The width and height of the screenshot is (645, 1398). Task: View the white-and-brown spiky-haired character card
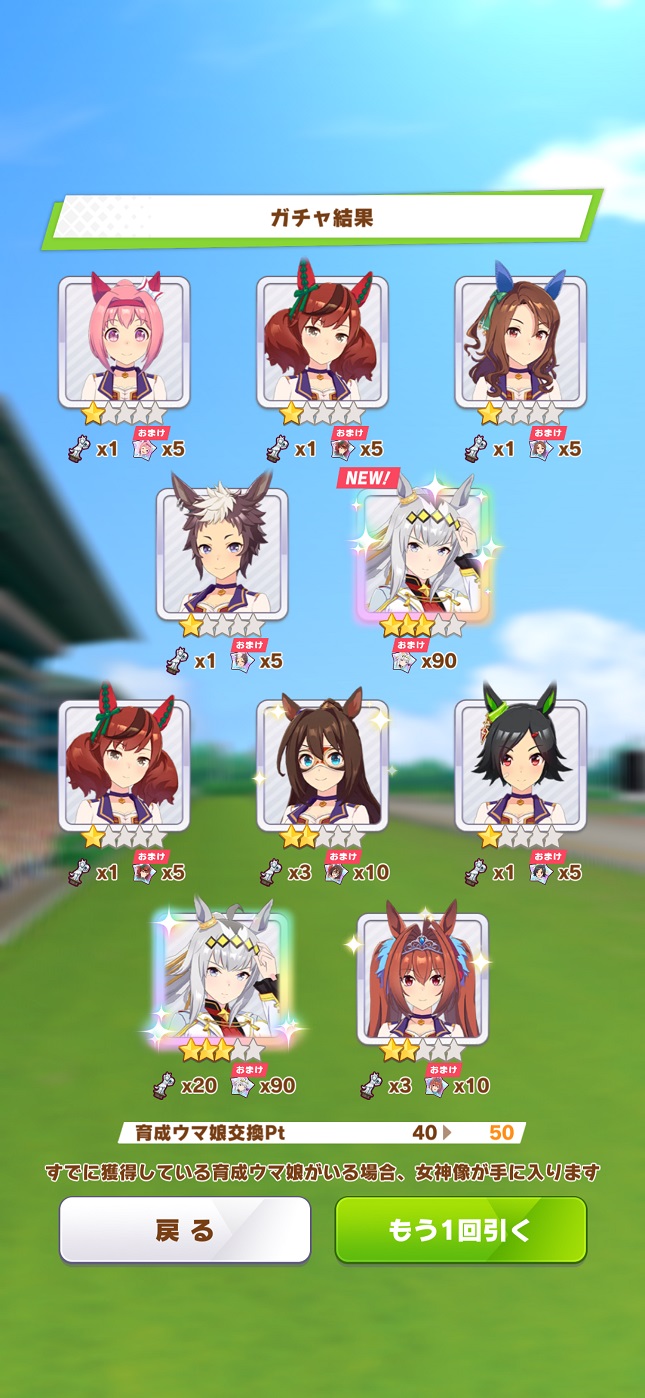click(x=222, y=553)
